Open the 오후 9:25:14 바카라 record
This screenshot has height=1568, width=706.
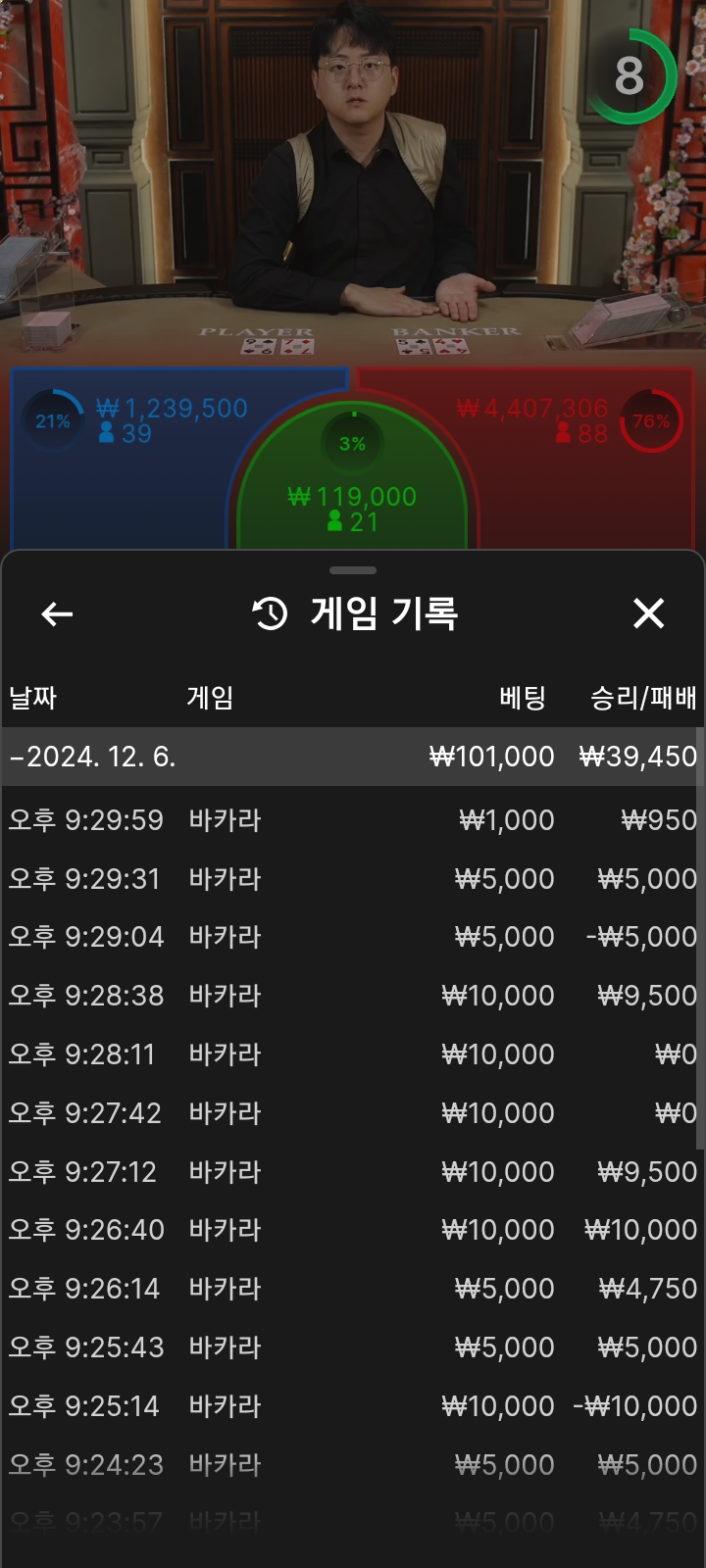coord(351,1406)
